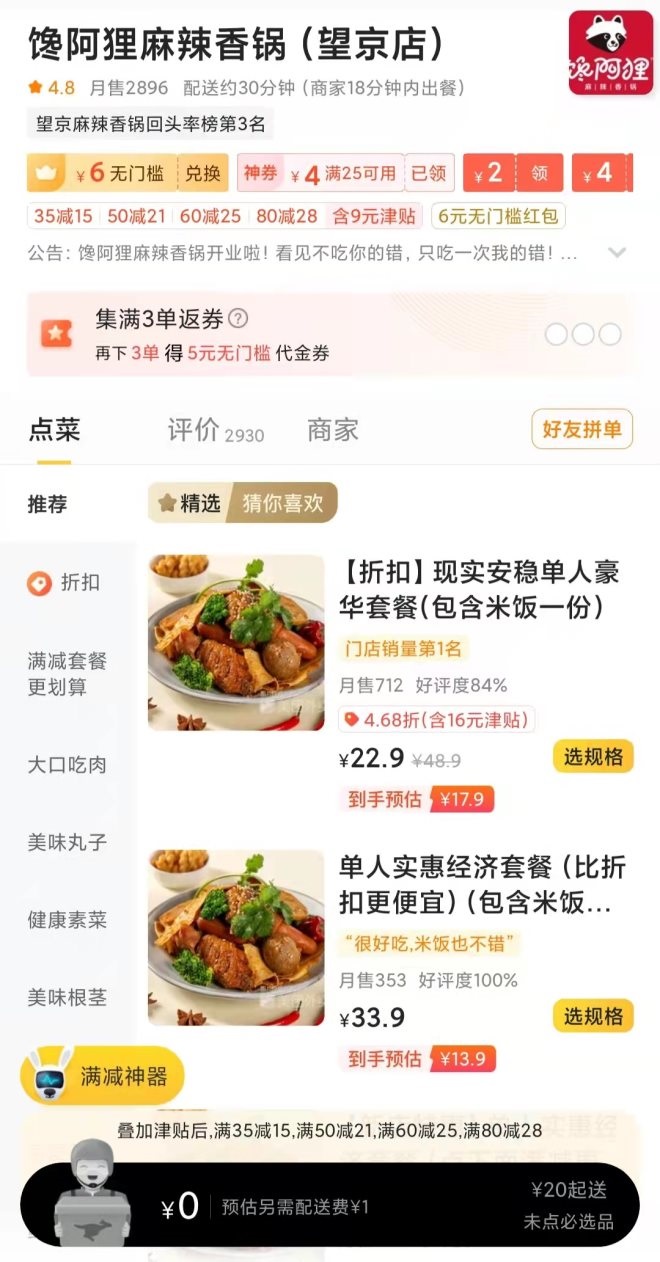Claim the ¥2 coupon with 领
Screen dimensions: 660x1262
pyautogui.click(x=540, y=173)
